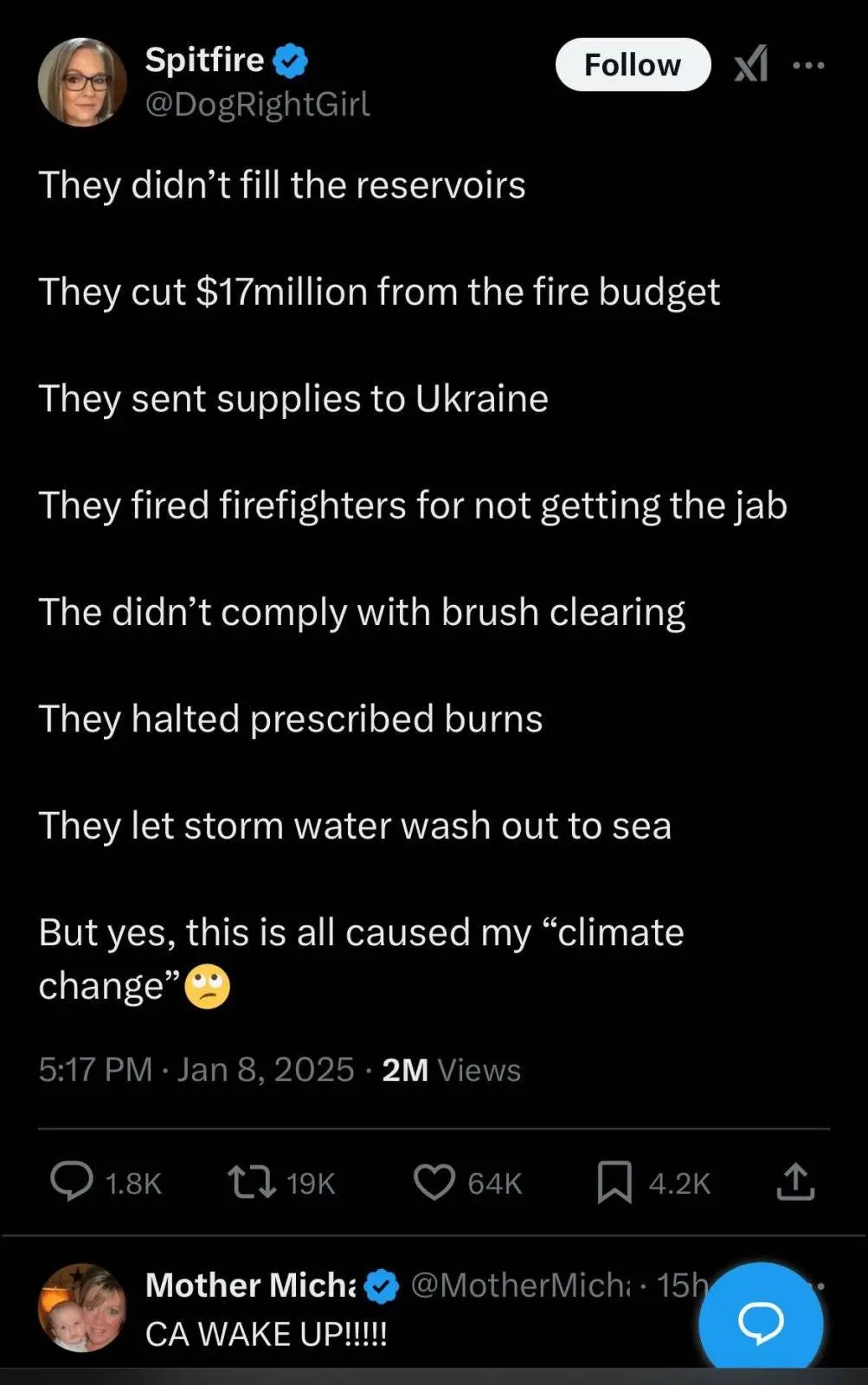Open Mother Micha's reply
Screen dimensions: 868x1385
pos(266,1334)
